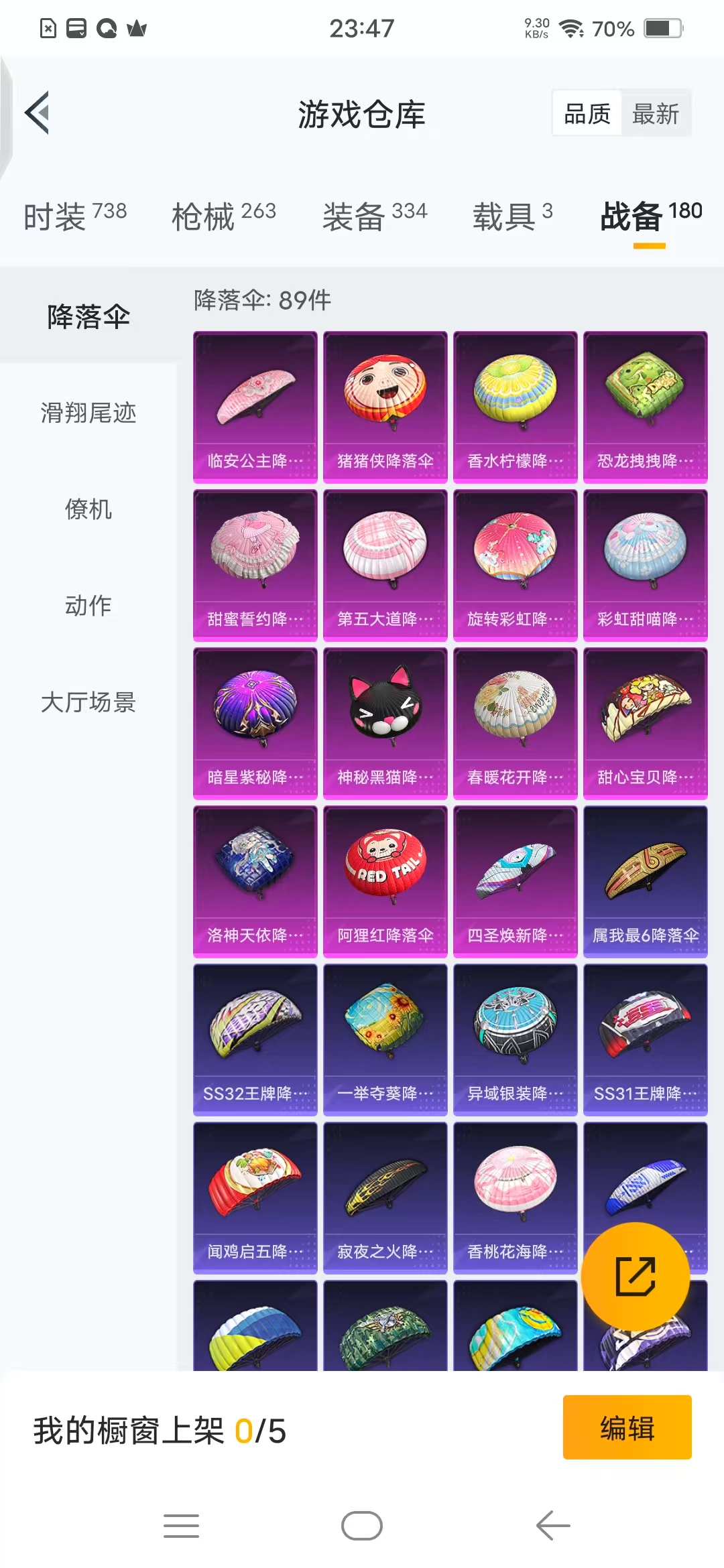This screenshot has width=724, height=1568.
Task: Switch to the 时装 tab
Action: [x=74, y=216]
